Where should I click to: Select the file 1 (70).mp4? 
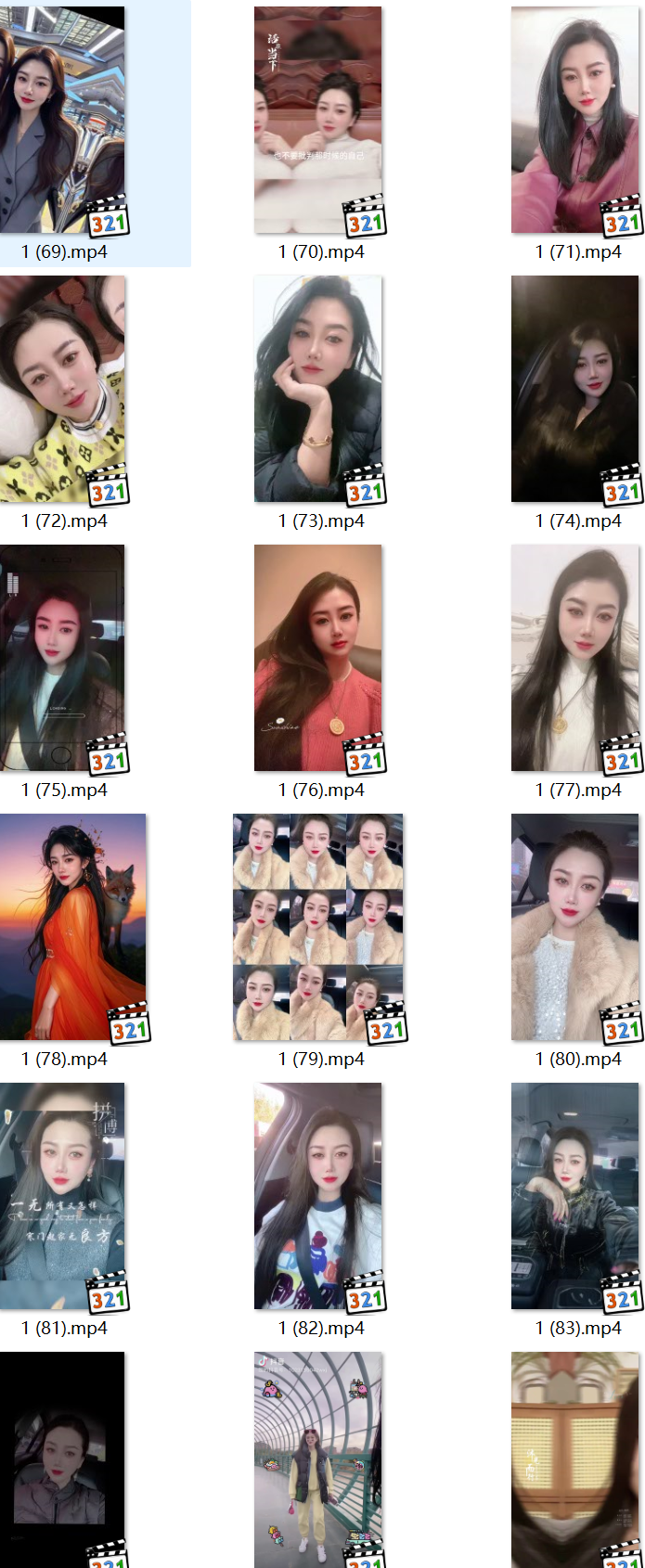(318, 121)
